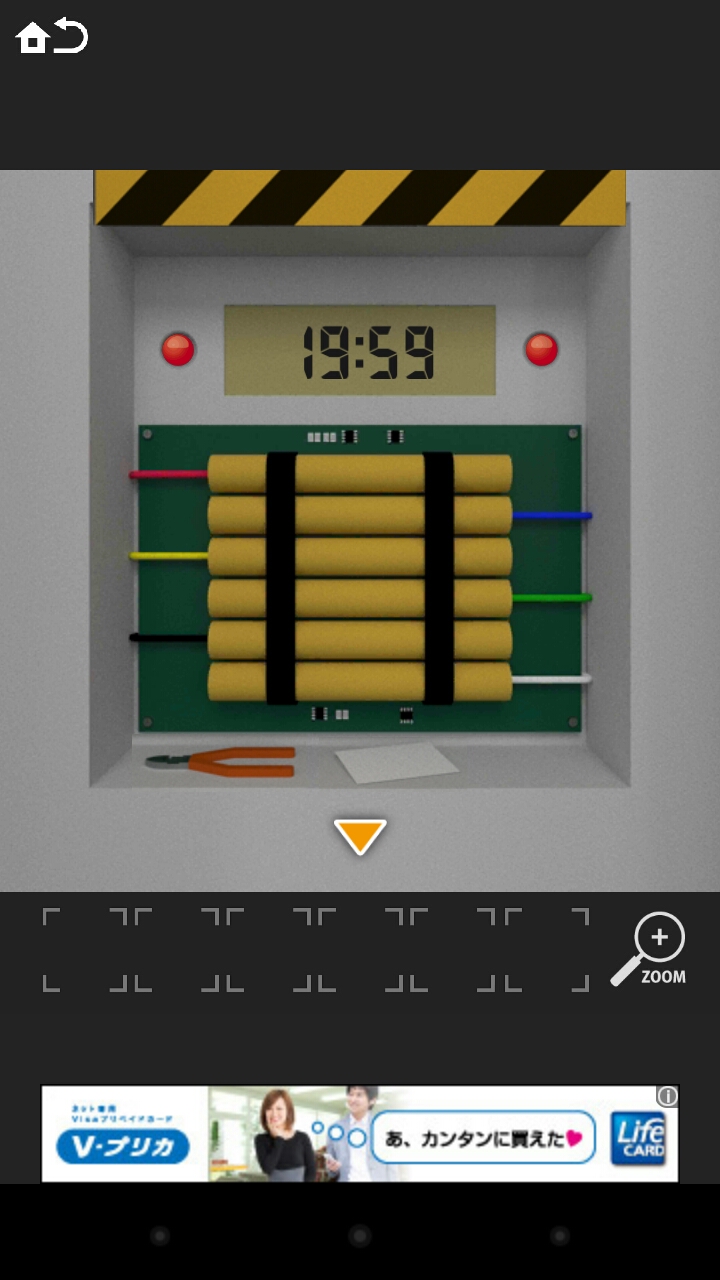Select the first empty inventory slot
Screen dimensions: 720x1280
(89, 950)
